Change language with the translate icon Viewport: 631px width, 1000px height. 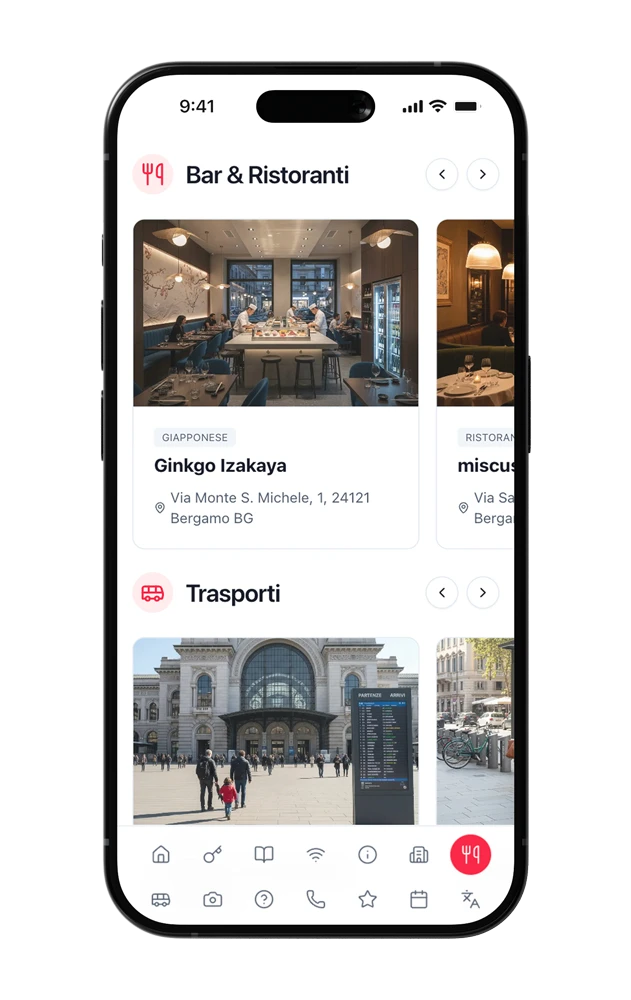point(470,899)
